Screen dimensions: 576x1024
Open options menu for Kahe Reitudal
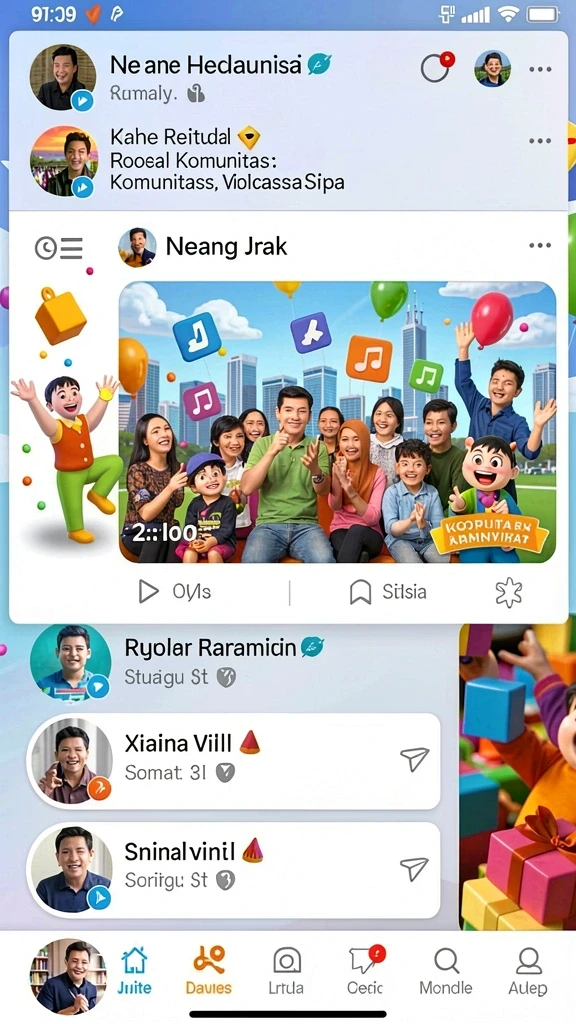[540, 141]
